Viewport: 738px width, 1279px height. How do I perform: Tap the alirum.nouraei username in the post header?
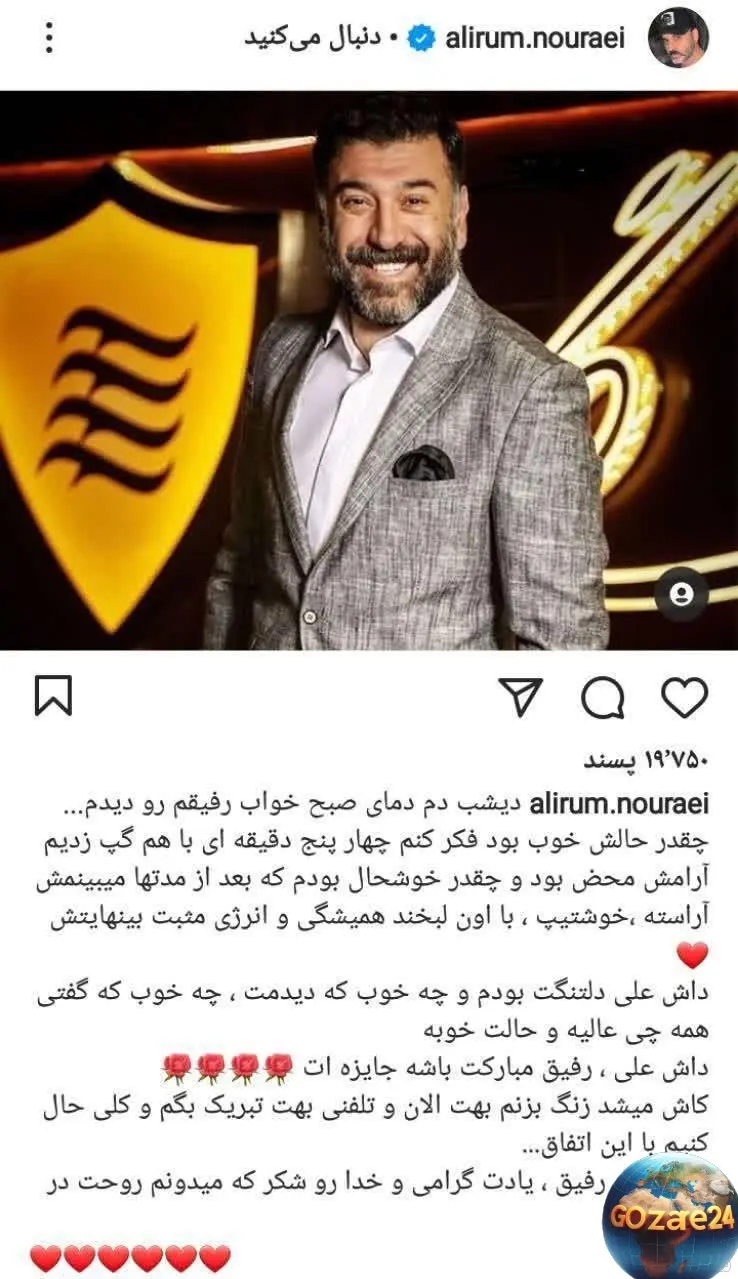coord(534,39)
